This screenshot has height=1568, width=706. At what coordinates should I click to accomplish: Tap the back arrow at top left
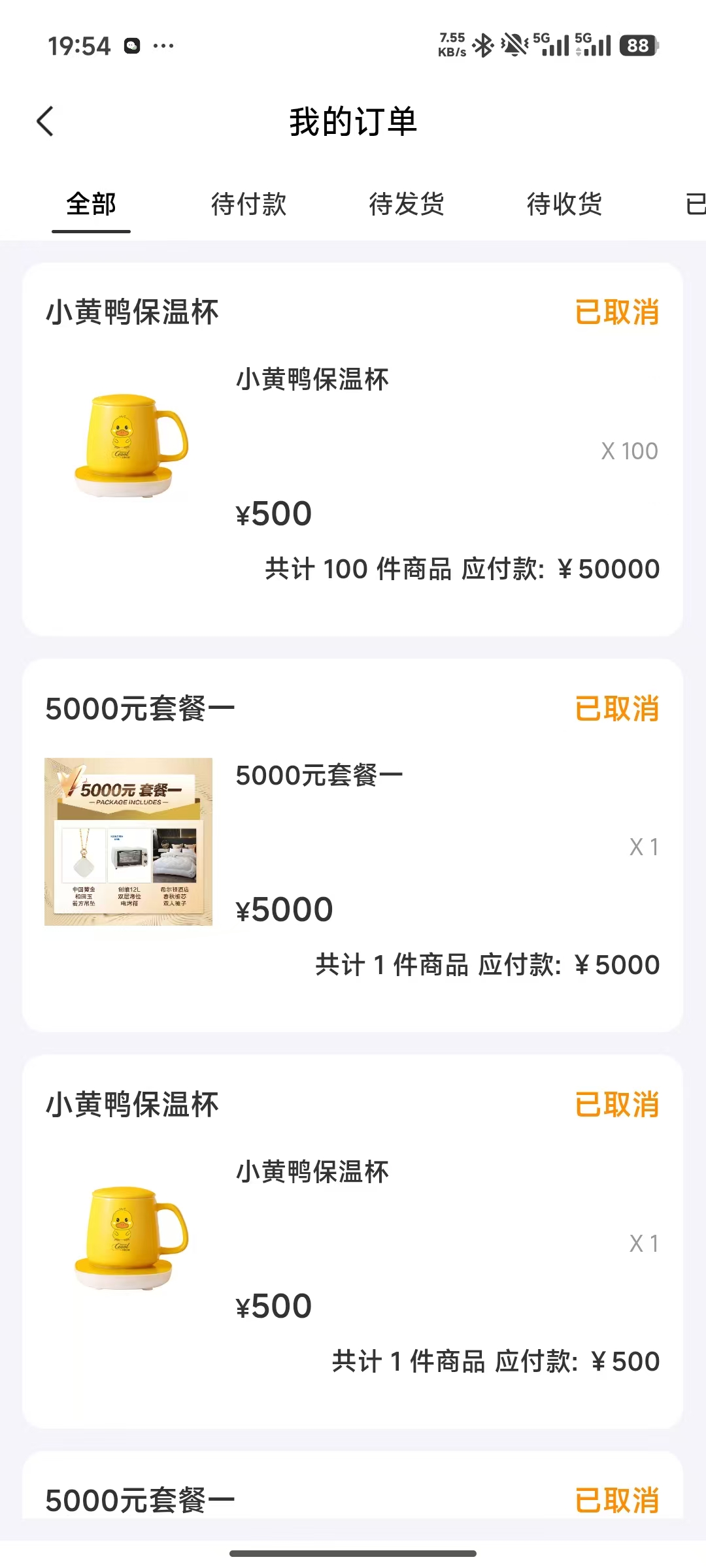pyautogui.click(x=44, y=122)
